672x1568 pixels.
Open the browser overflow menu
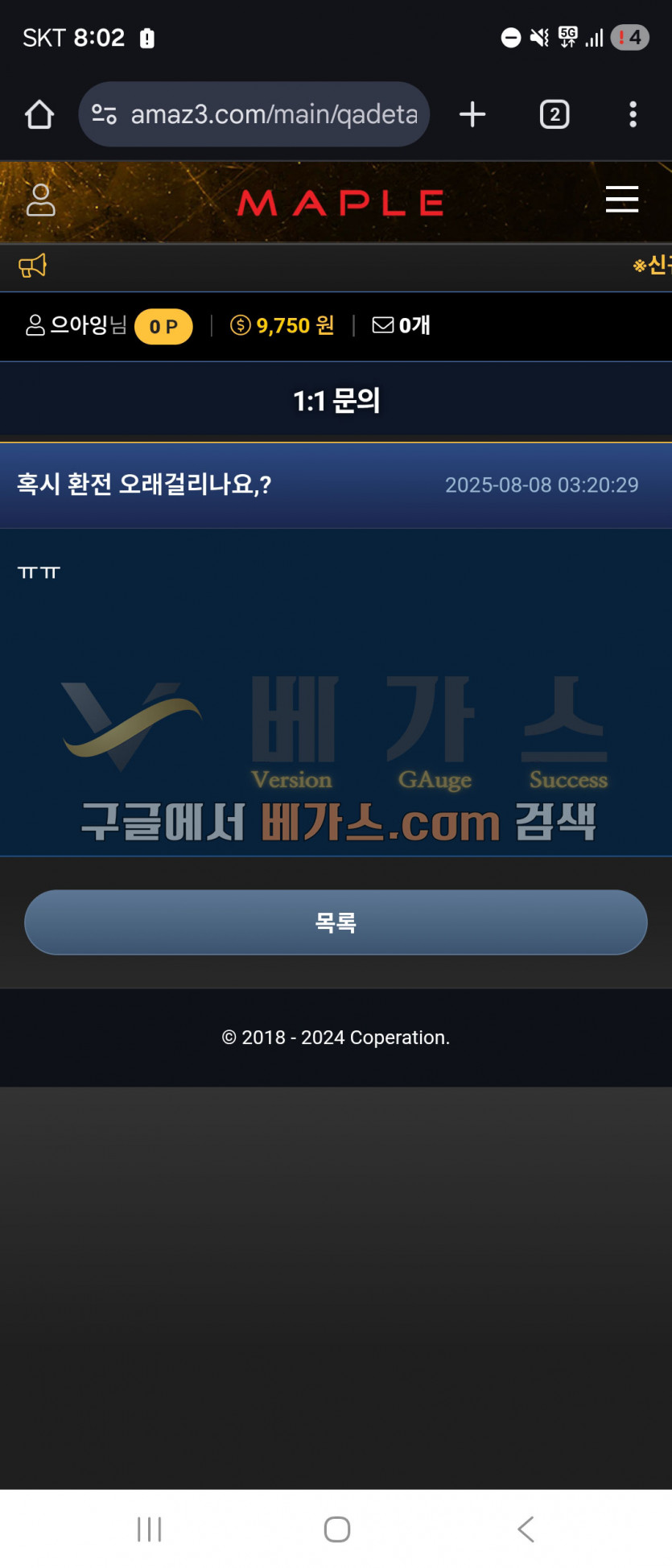click(633, 114)
